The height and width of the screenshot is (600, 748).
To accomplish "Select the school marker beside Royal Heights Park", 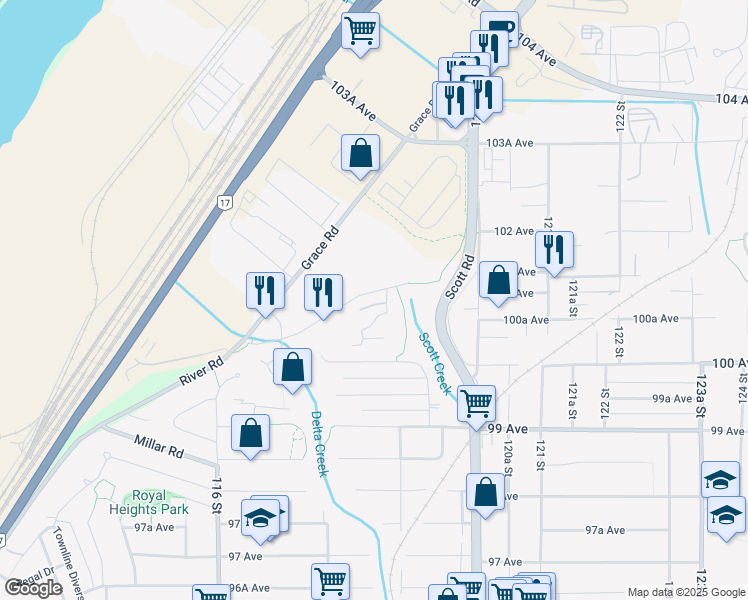I will point(260,517).
